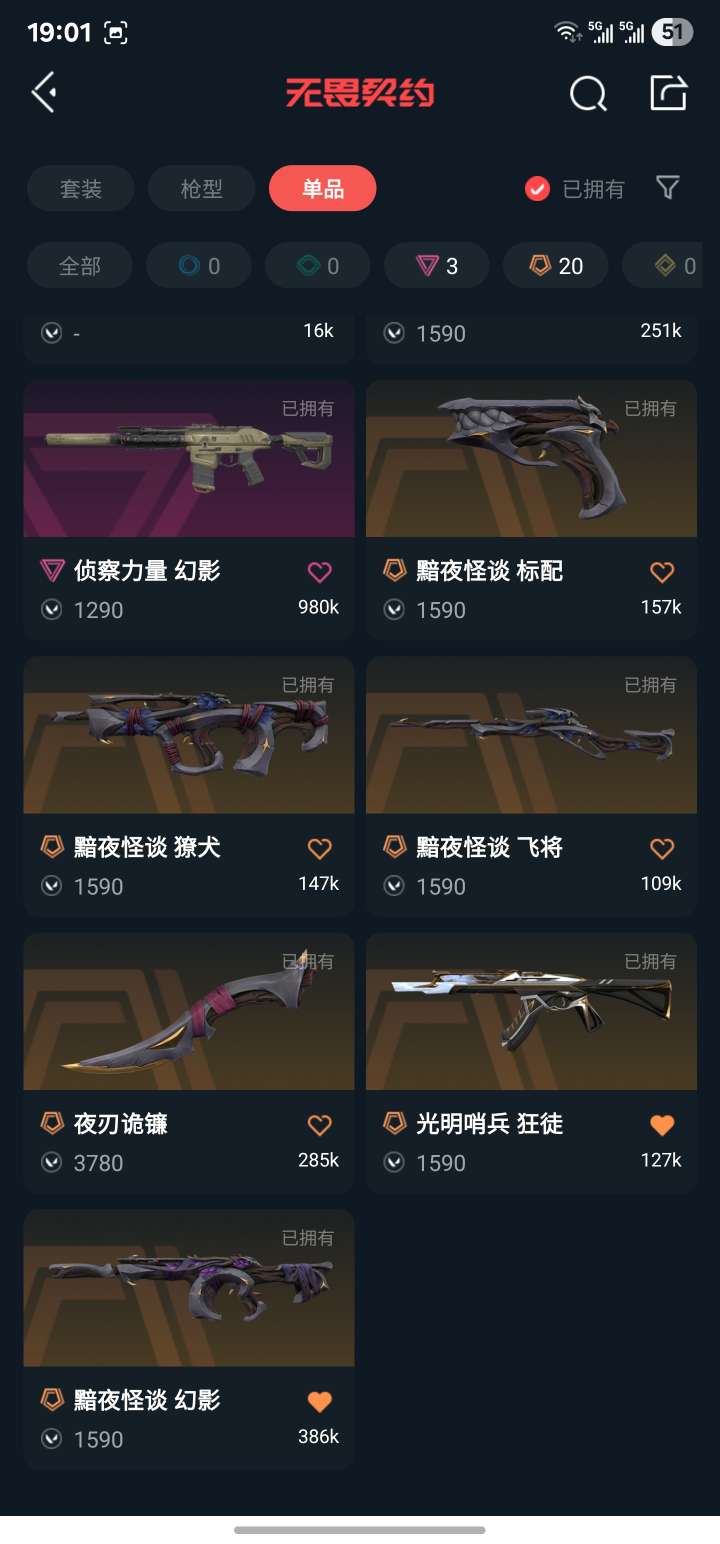This screenshot has width=720, height=1544.
Task: Open the 侦察力量 幻影 skin card
Action: (189, 460)
